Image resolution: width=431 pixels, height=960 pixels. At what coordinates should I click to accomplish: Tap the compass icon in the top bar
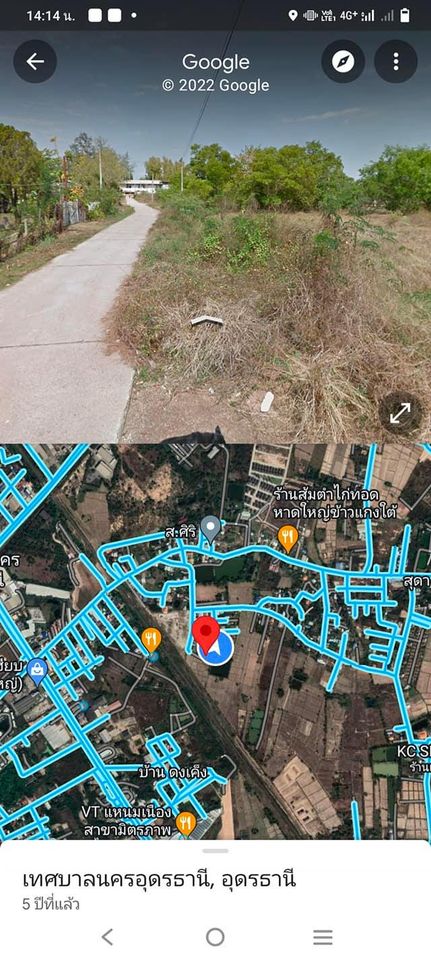pos(343,61)
